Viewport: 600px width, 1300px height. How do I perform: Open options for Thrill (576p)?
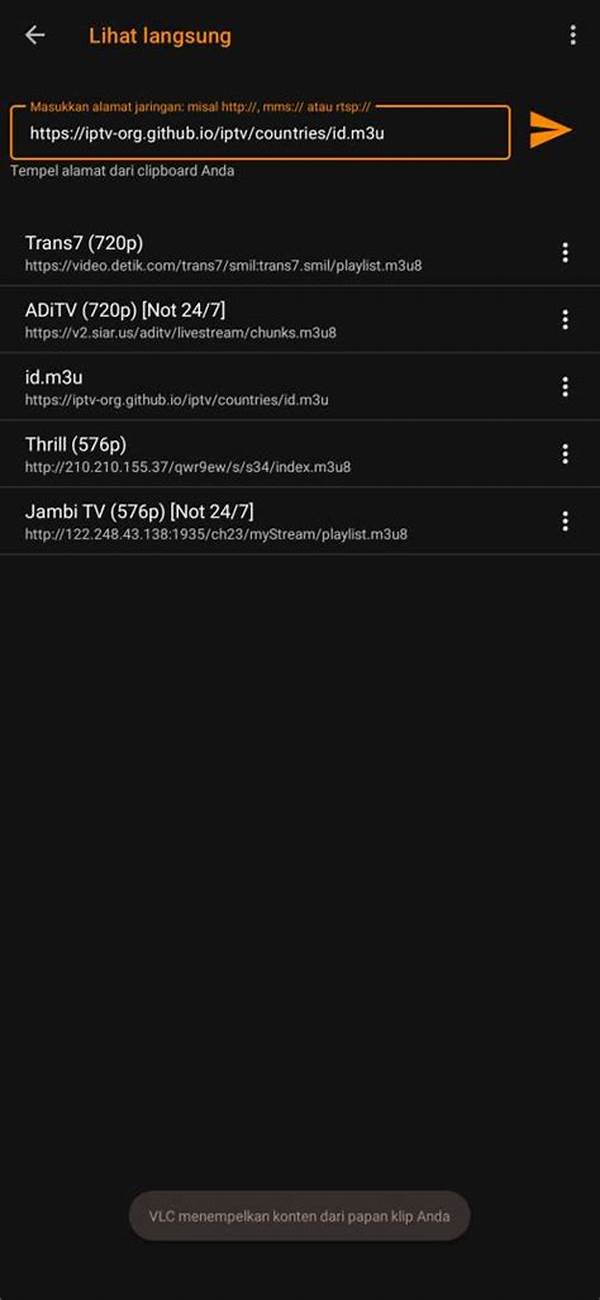565,454
